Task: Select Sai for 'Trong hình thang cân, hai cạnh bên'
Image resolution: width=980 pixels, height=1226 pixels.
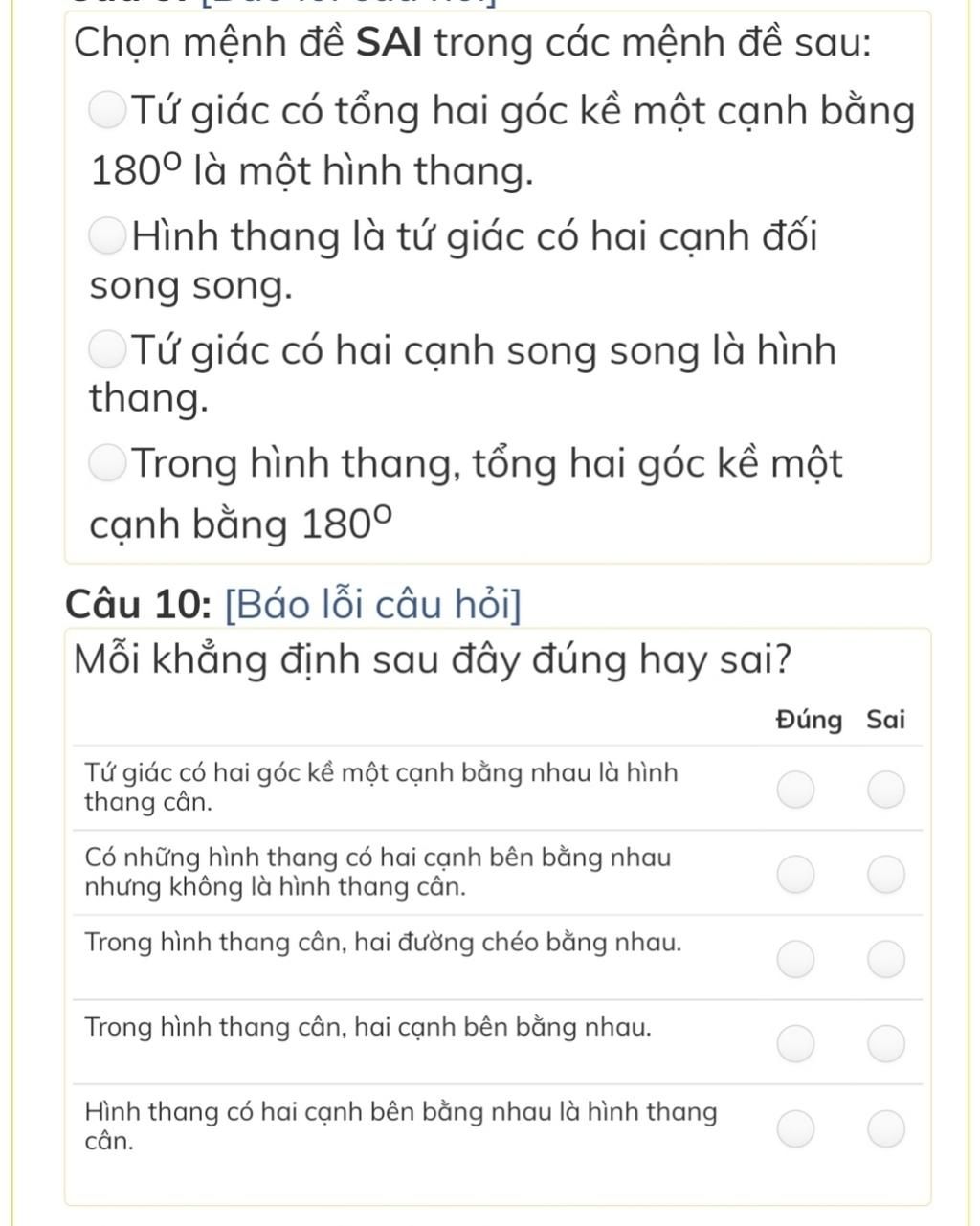Action: (x=886, y=1043)
